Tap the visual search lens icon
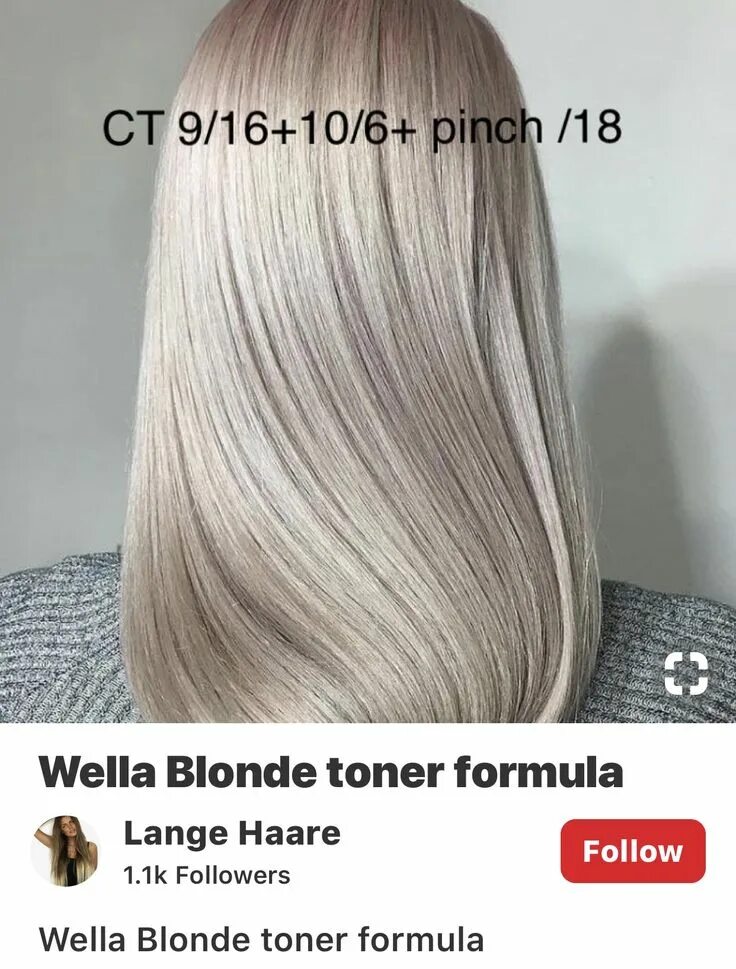 (686, 674)
